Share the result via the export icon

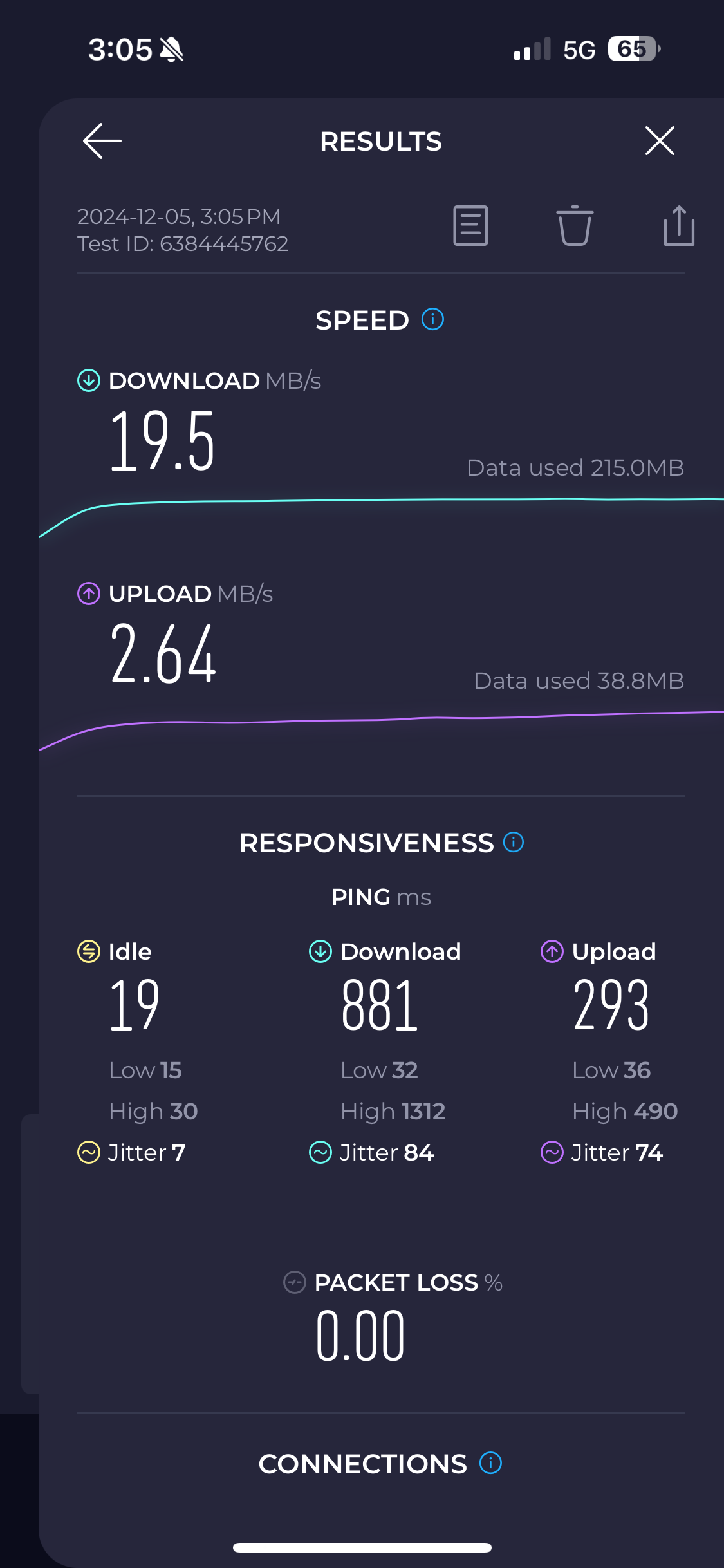click(679, 227)
